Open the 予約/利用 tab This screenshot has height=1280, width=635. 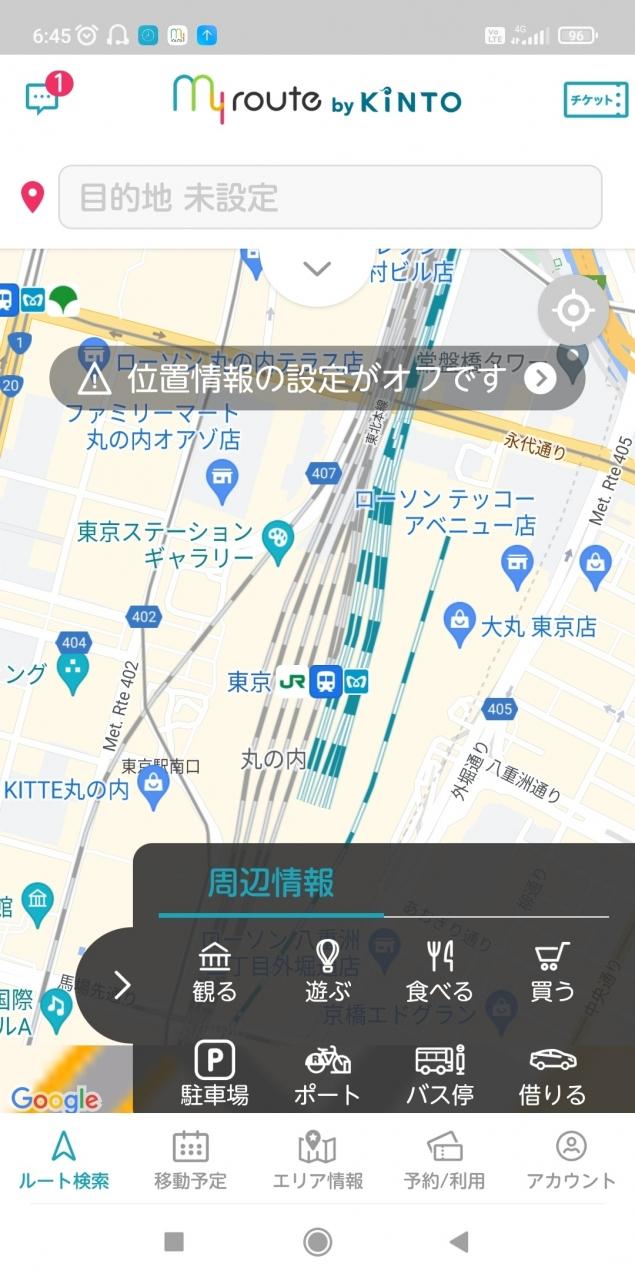[444, 1160]
